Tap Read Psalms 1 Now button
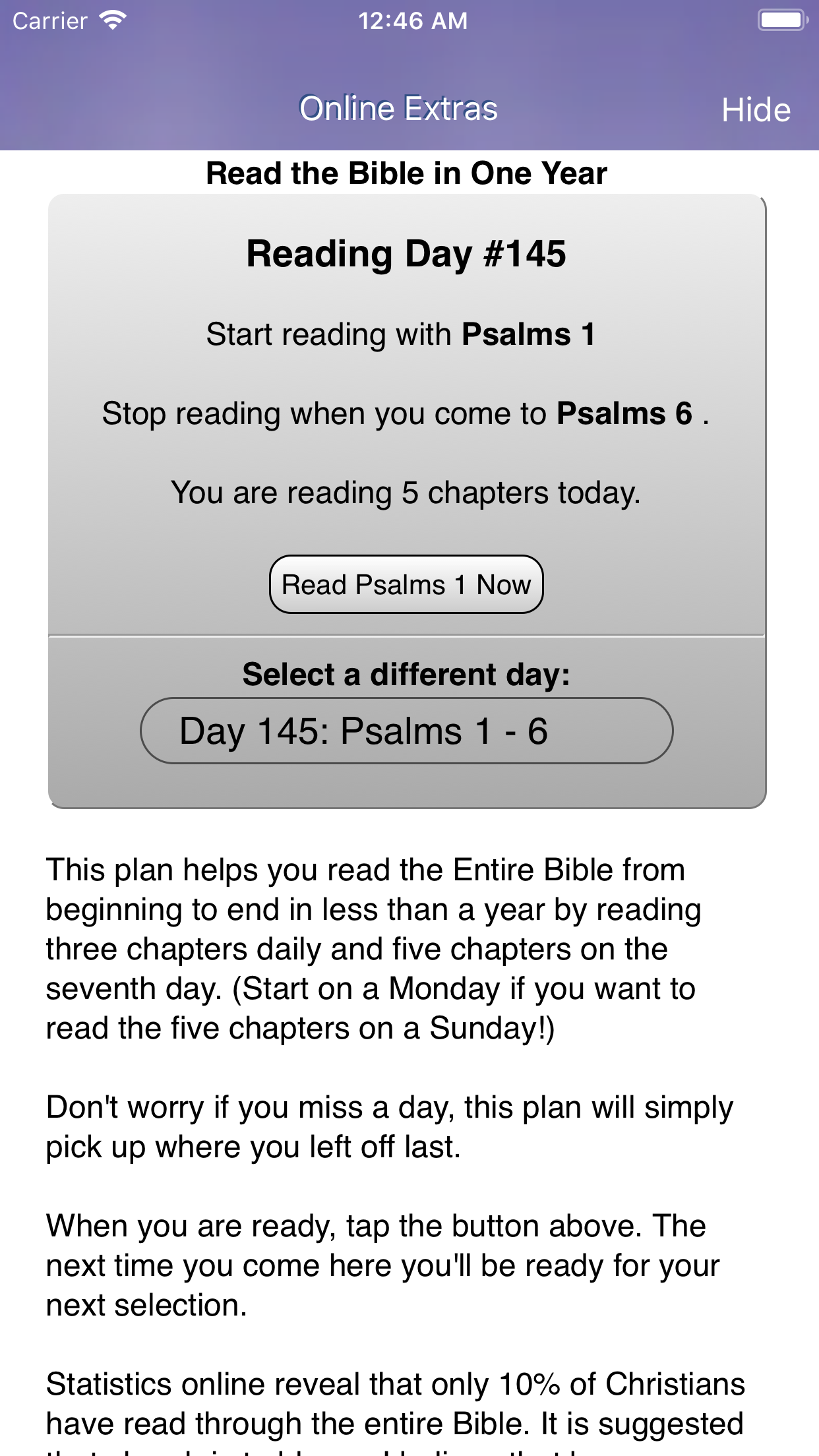Image resolution: width=819 pixels, height=1456 pixels. (406, 584)
